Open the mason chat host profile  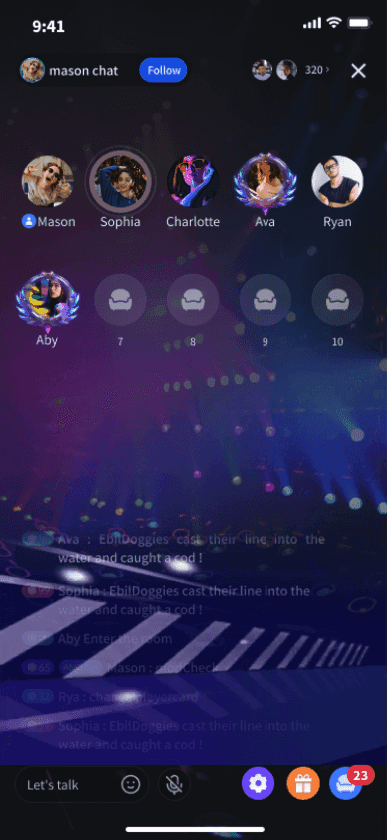pyautogui.click(x=32, y=70)
